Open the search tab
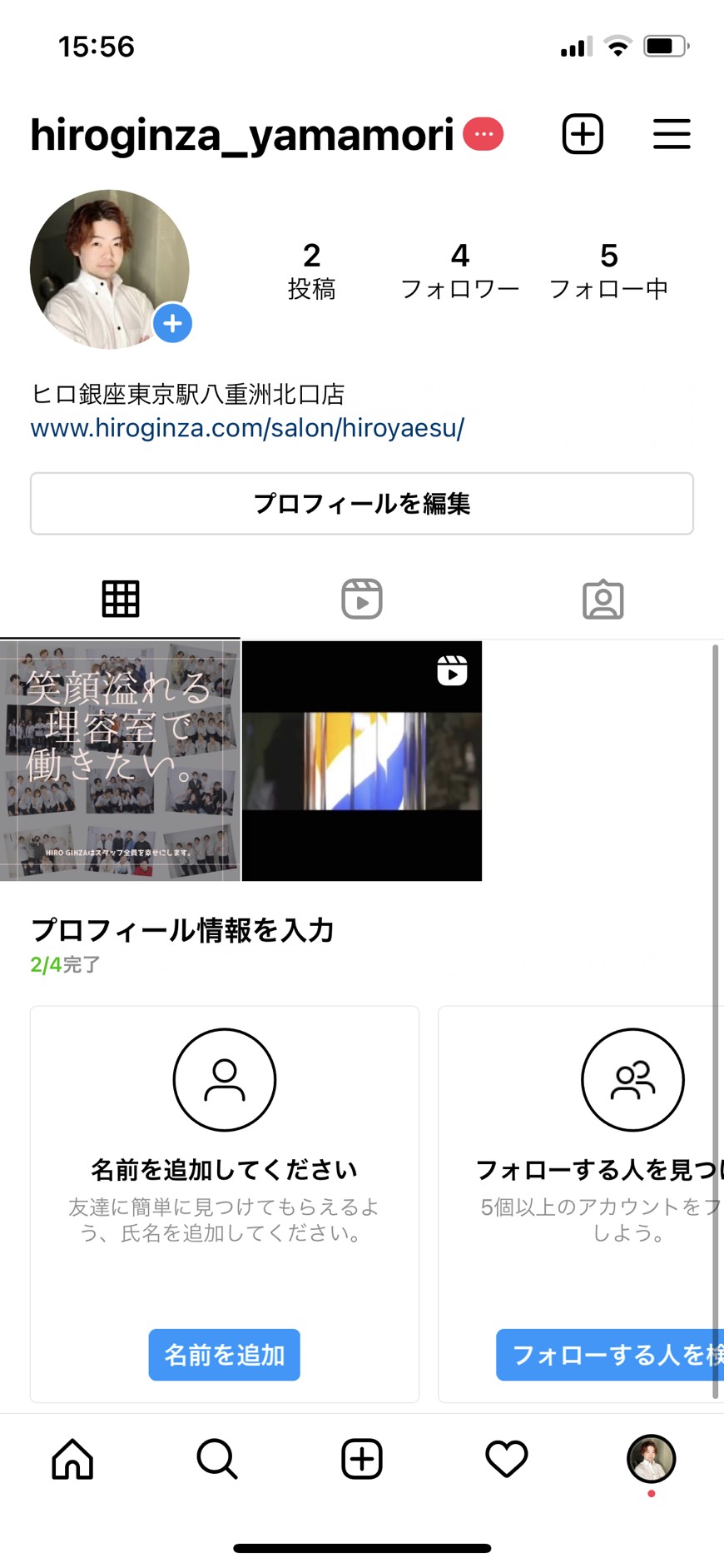The width and height of the screenshot is (724, 1568). pyautogui.click(x=217, y=1459)
